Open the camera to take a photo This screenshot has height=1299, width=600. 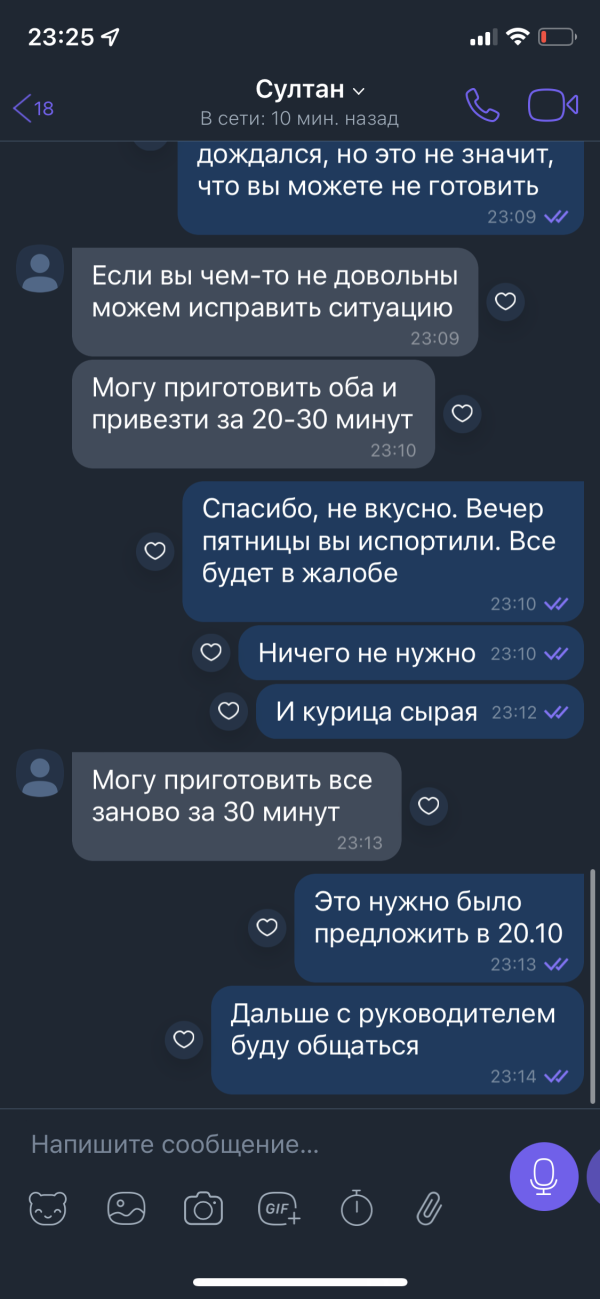(x=203, y=1210)
